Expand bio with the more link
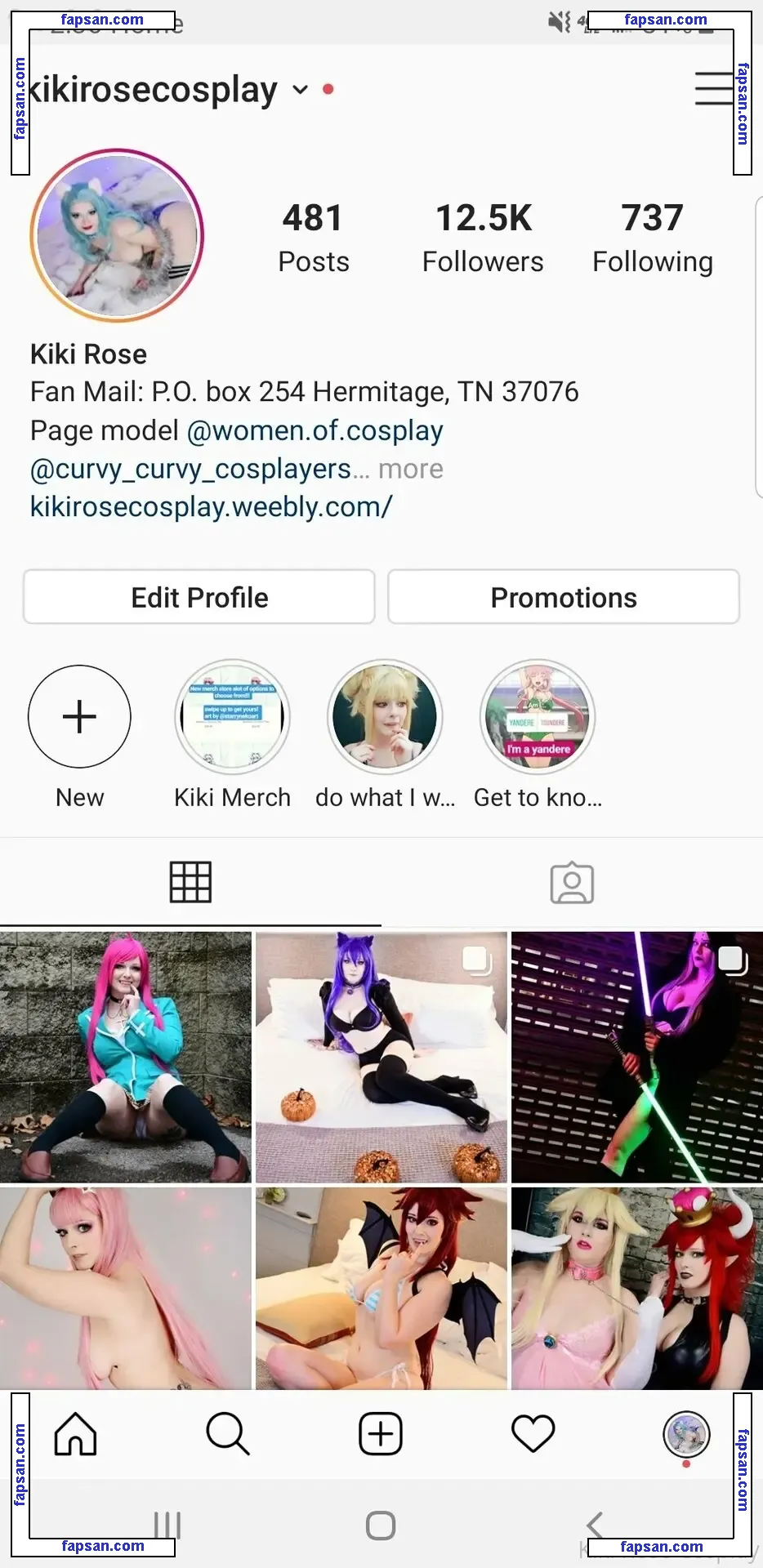Image resolution: width=763 pixels, height=1568 pixels. [x=411, y=469]
